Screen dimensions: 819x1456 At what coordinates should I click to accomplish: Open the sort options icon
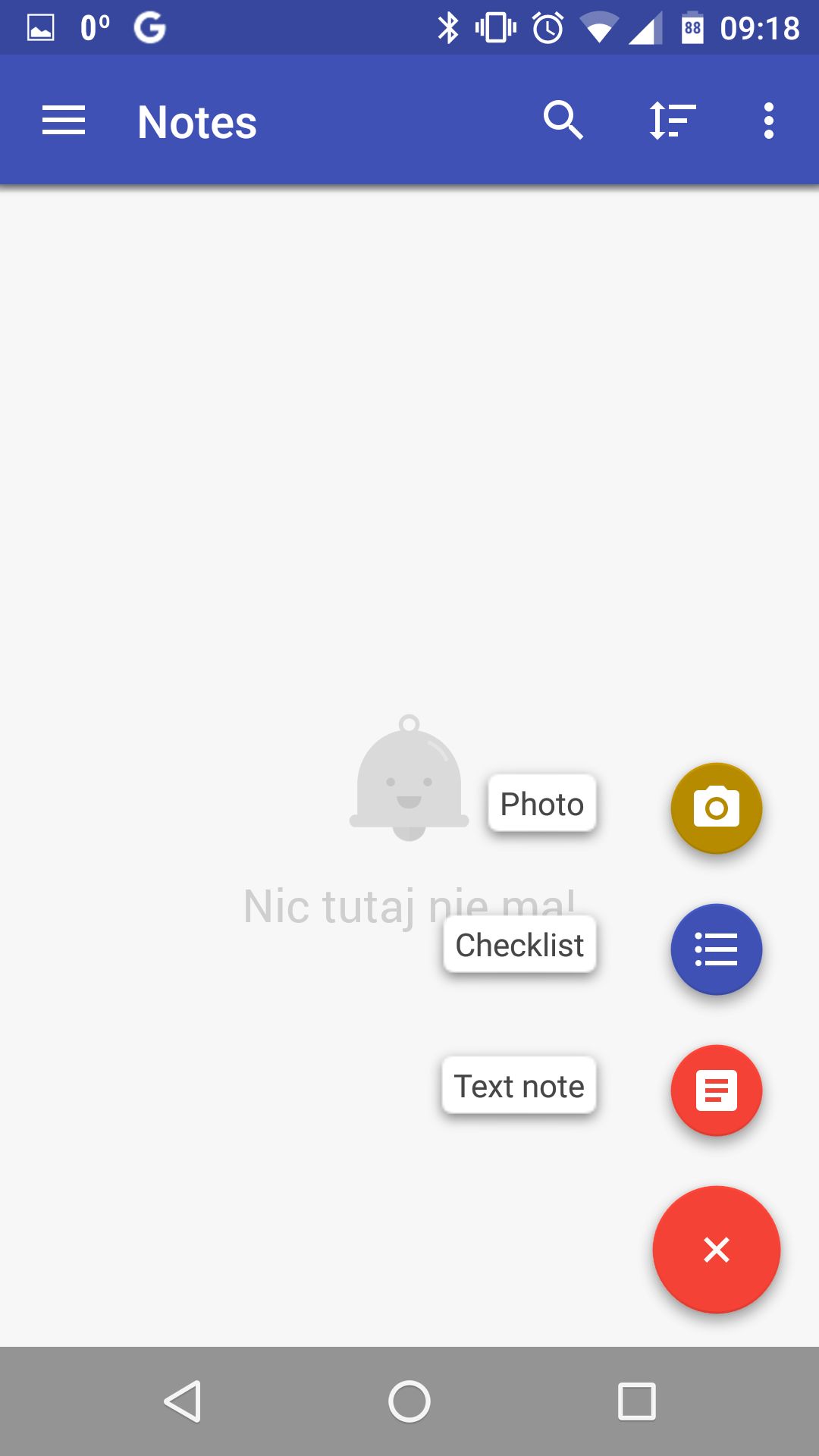click(673, 121)
